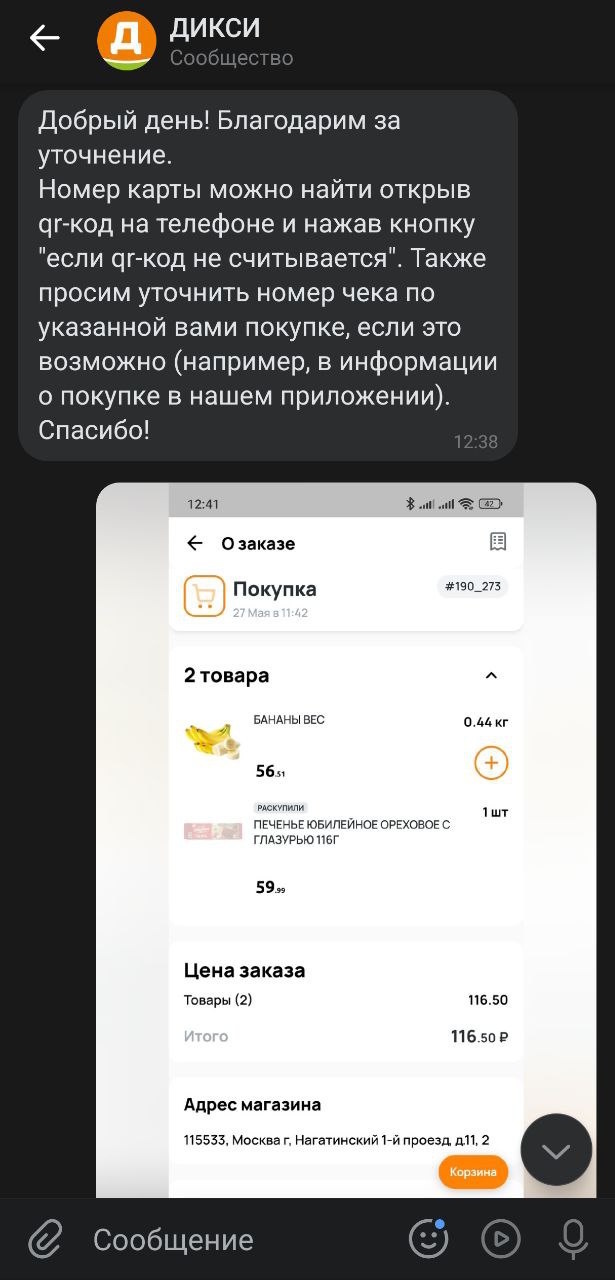The width and height of the screenshot is (615, 1280).
Task: Go back from the ДИКСИ chat
Action: click(44, 39)
